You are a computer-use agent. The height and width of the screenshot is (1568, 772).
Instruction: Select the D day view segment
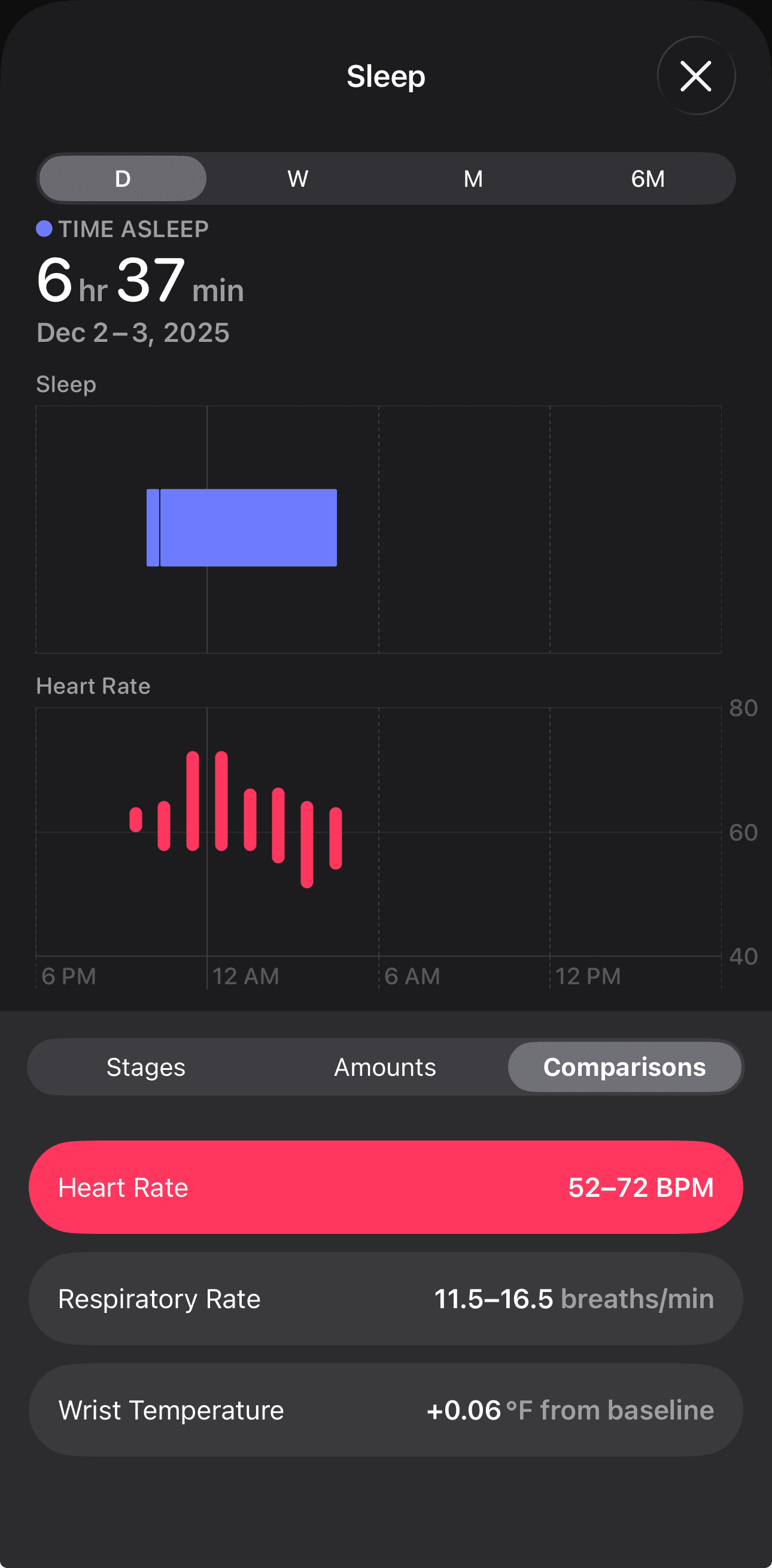coord(121,178)
